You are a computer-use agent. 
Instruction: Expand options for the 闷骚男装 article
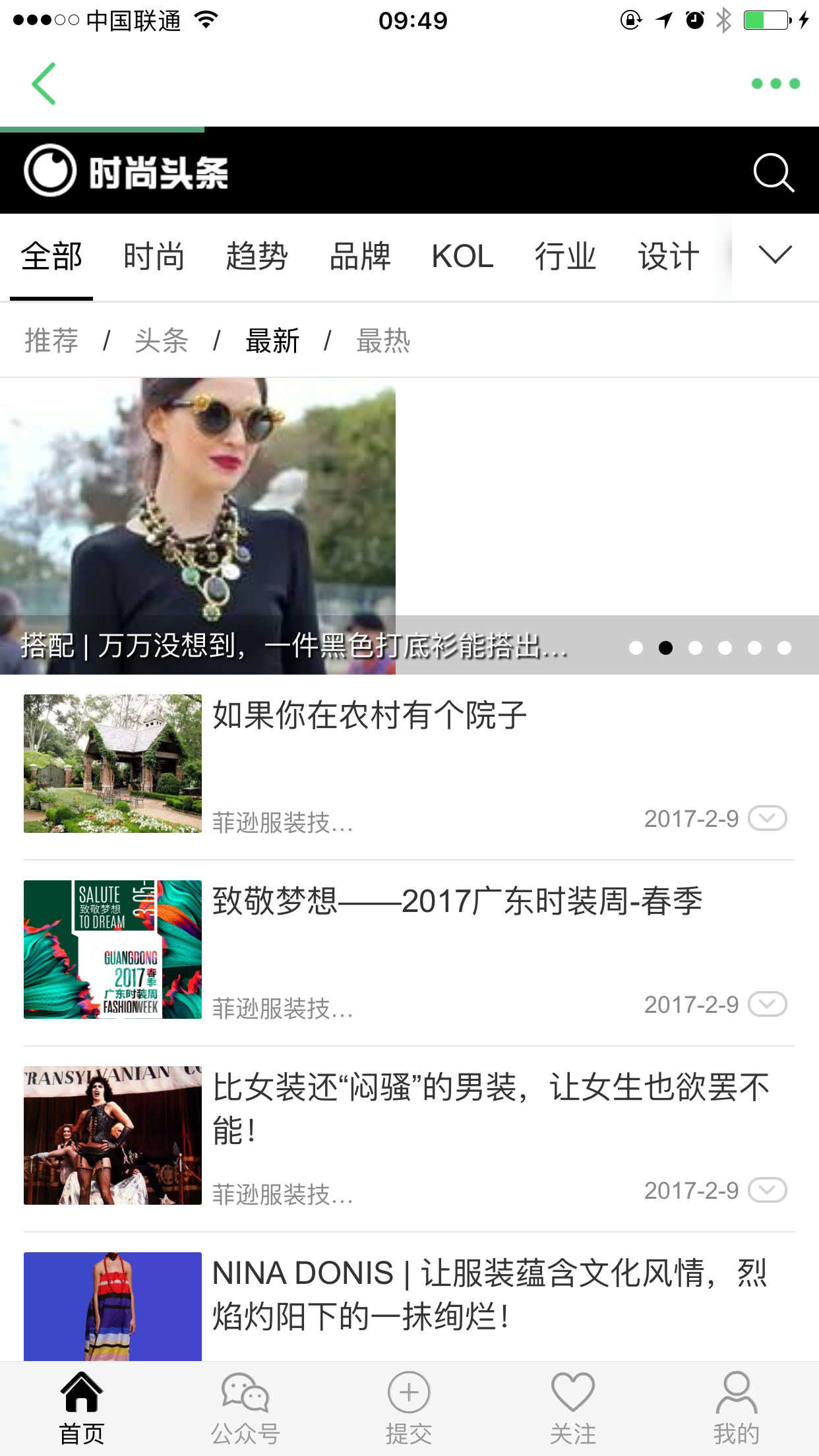coord(768,1190)
